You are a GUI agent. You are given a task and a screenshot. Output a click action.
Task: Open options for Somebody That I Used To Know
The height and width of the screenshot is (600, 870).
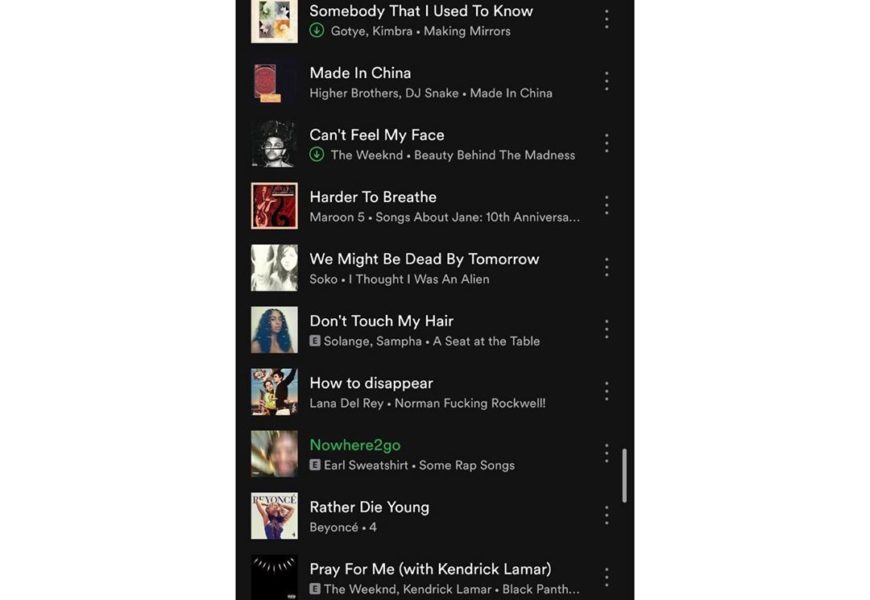tap(606, 19)
